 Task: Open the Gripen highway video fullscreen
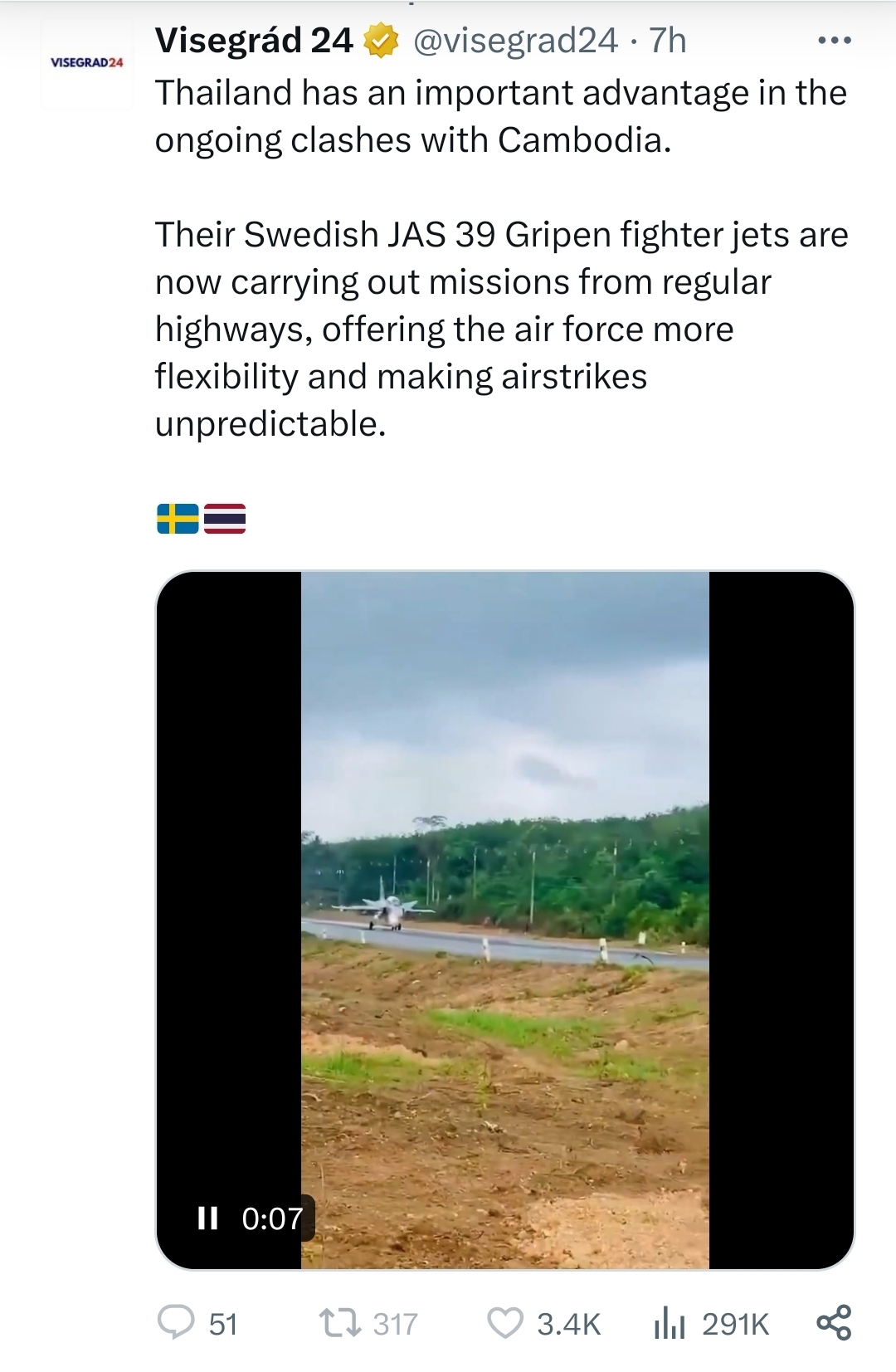click(505, 920)
